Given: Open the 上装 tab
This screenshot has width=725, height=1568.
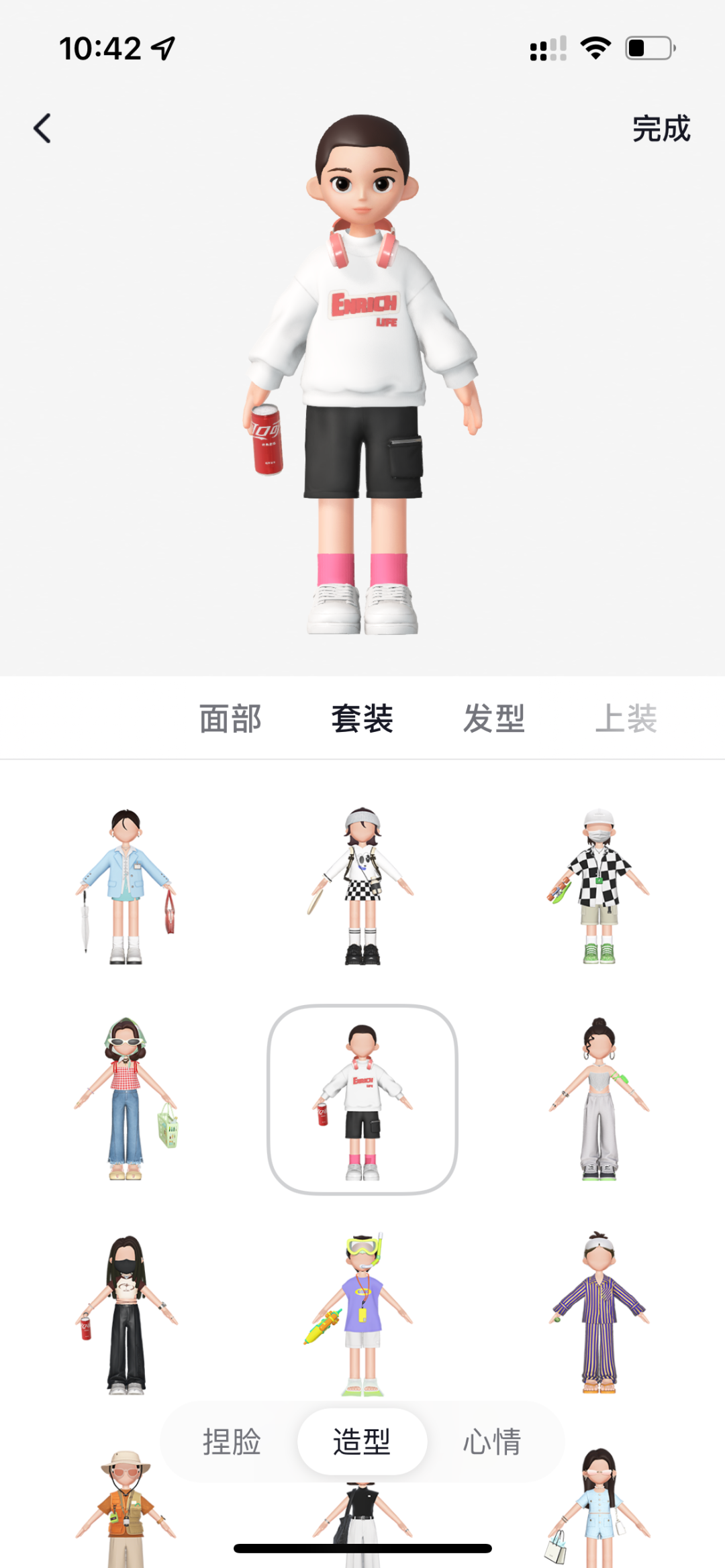Looking at the screenshot, I should pyautogui.click(x=626, y=719).
